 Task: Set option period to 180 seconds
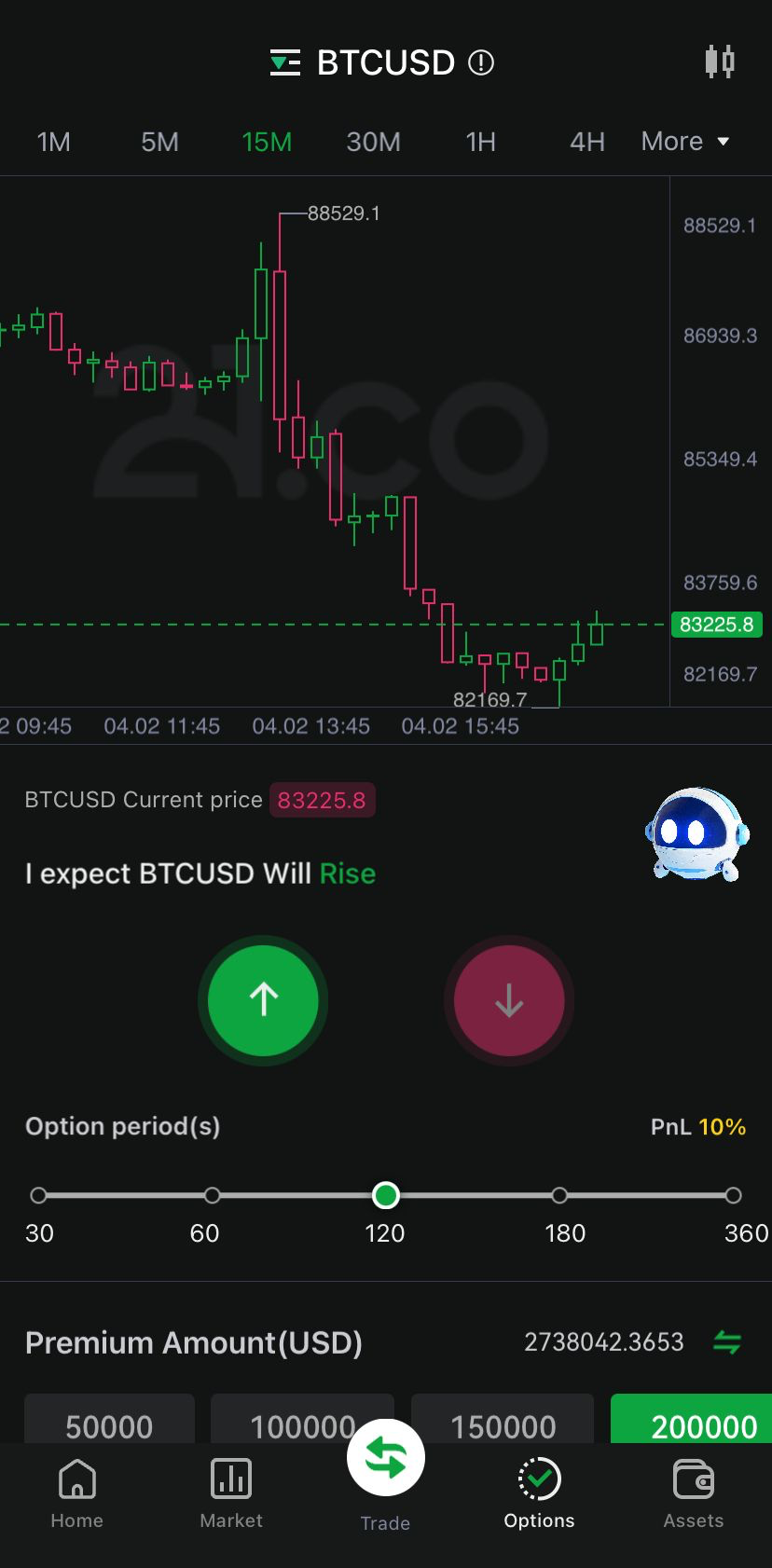(559, 1195)
